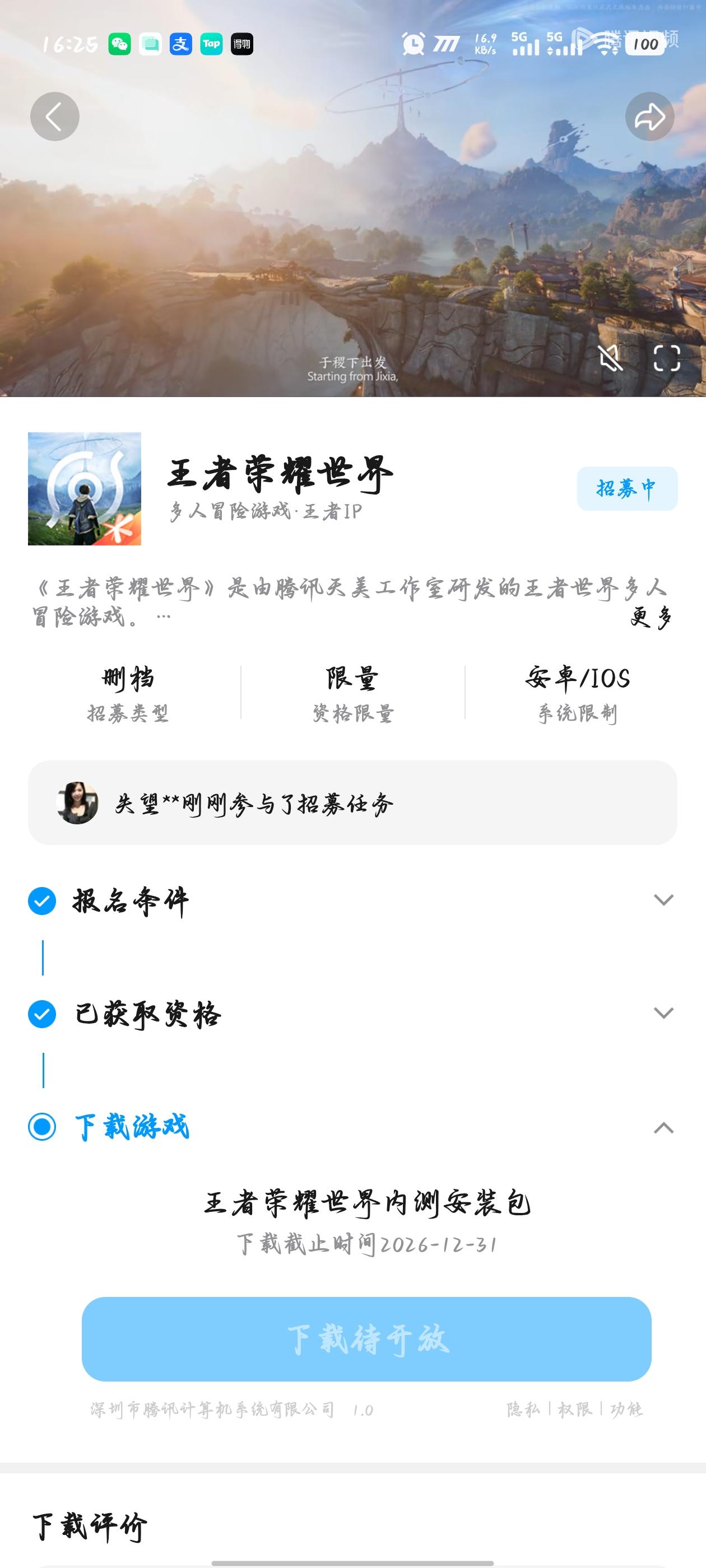
Task: Collapse the 下载游戏 section
Action: 663,1127
